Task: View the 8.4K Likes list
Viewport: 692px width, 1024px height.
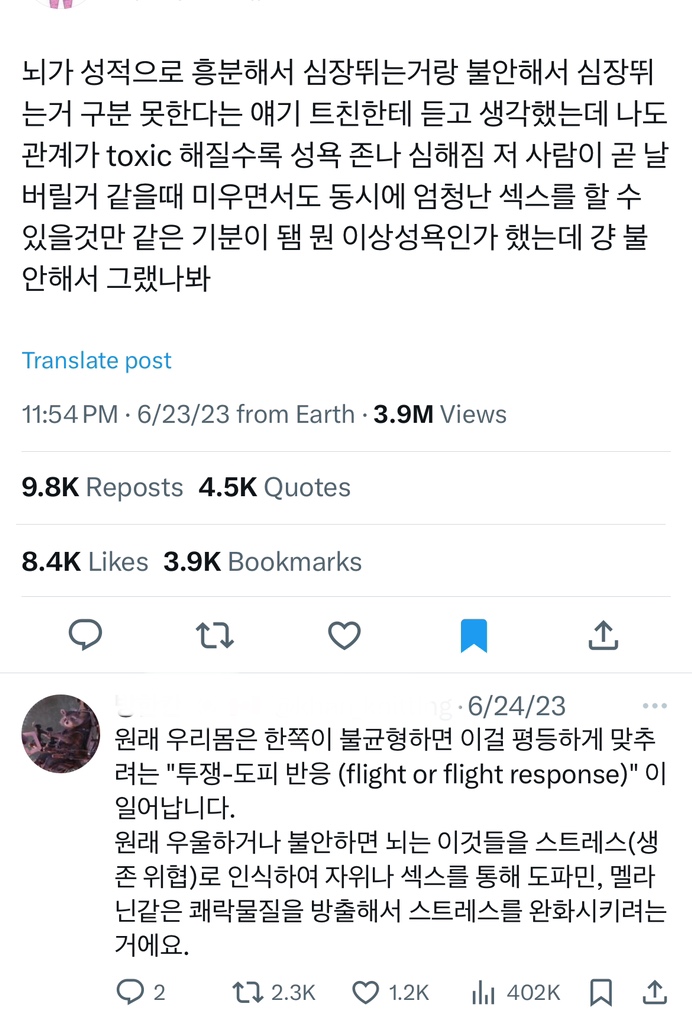Action: [85, 562]
